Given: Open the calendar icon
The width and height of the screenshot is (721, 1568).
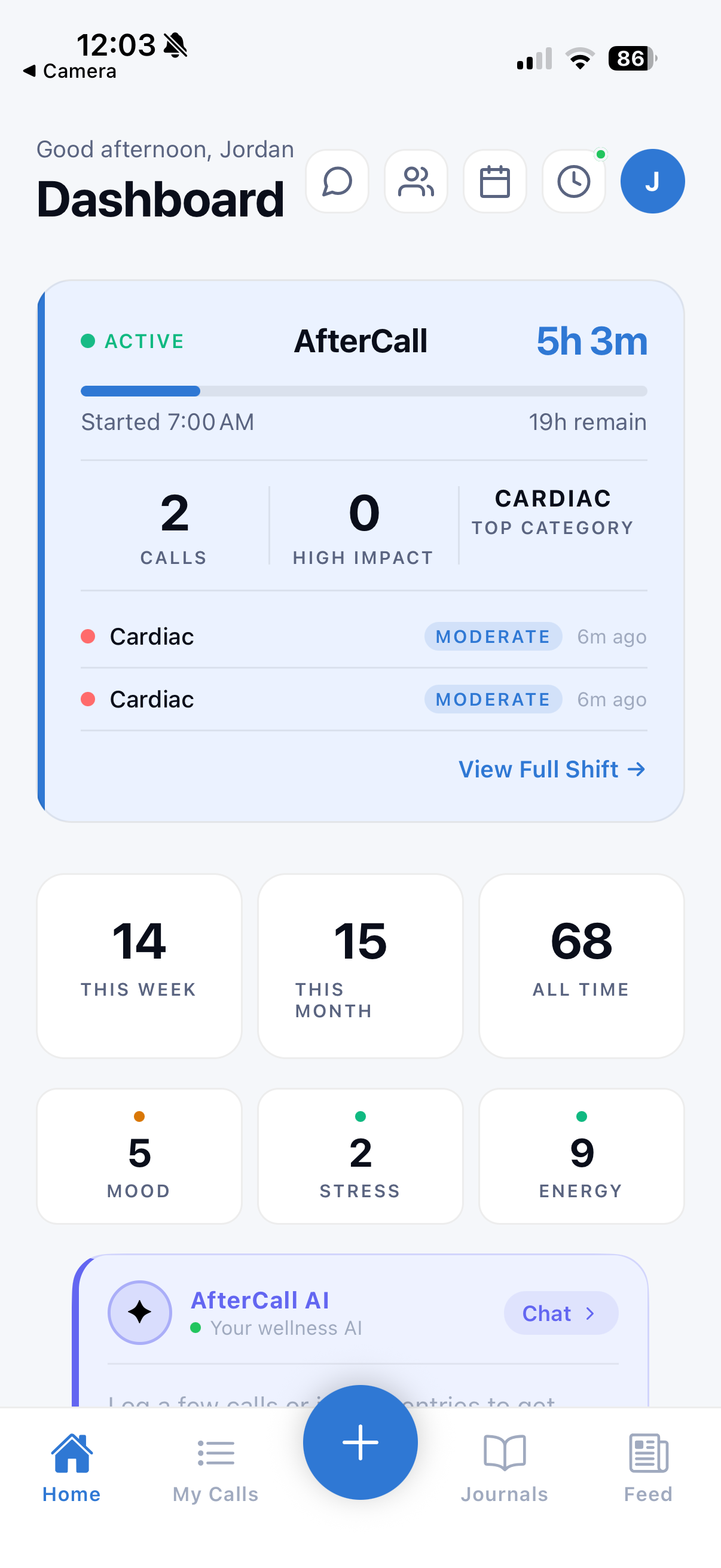Looking at the screenshot, I should point(494,181).
